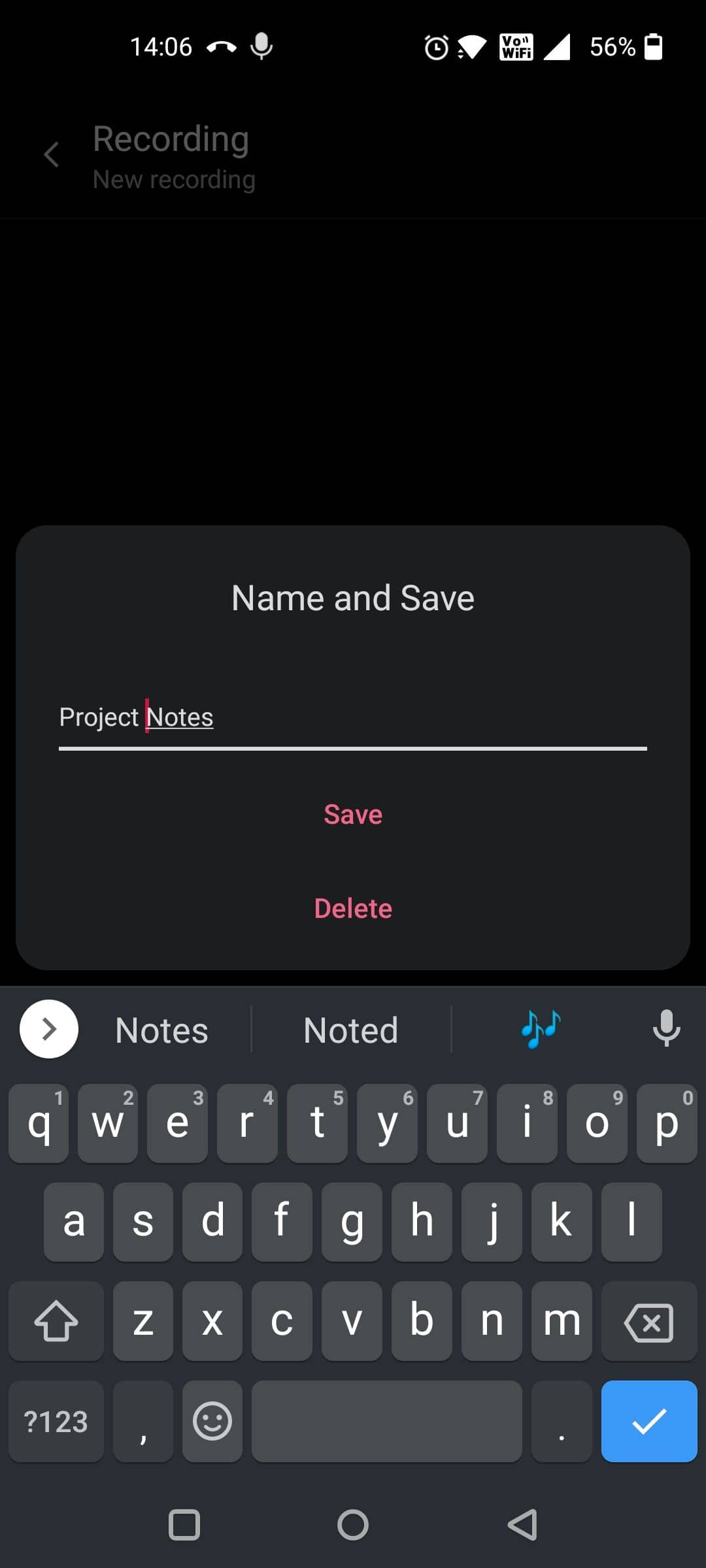Open the emoji keyboard
706x1568 pixels.
212,1421
